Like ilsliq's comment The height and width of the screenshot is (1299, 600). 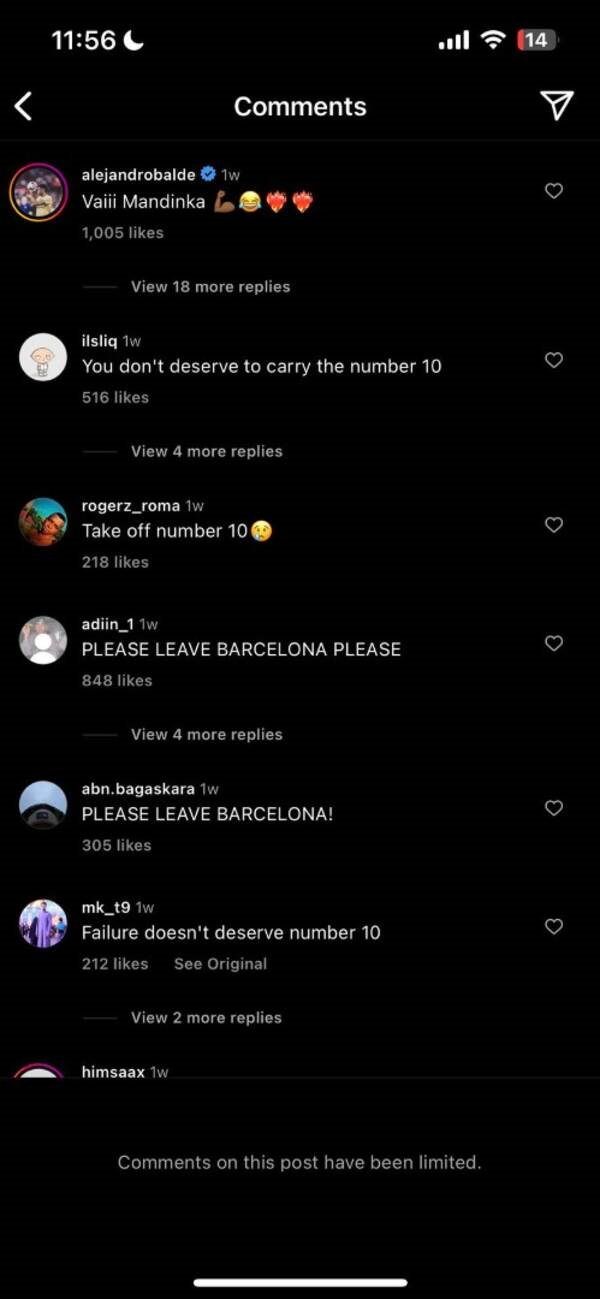coord(554,359)
